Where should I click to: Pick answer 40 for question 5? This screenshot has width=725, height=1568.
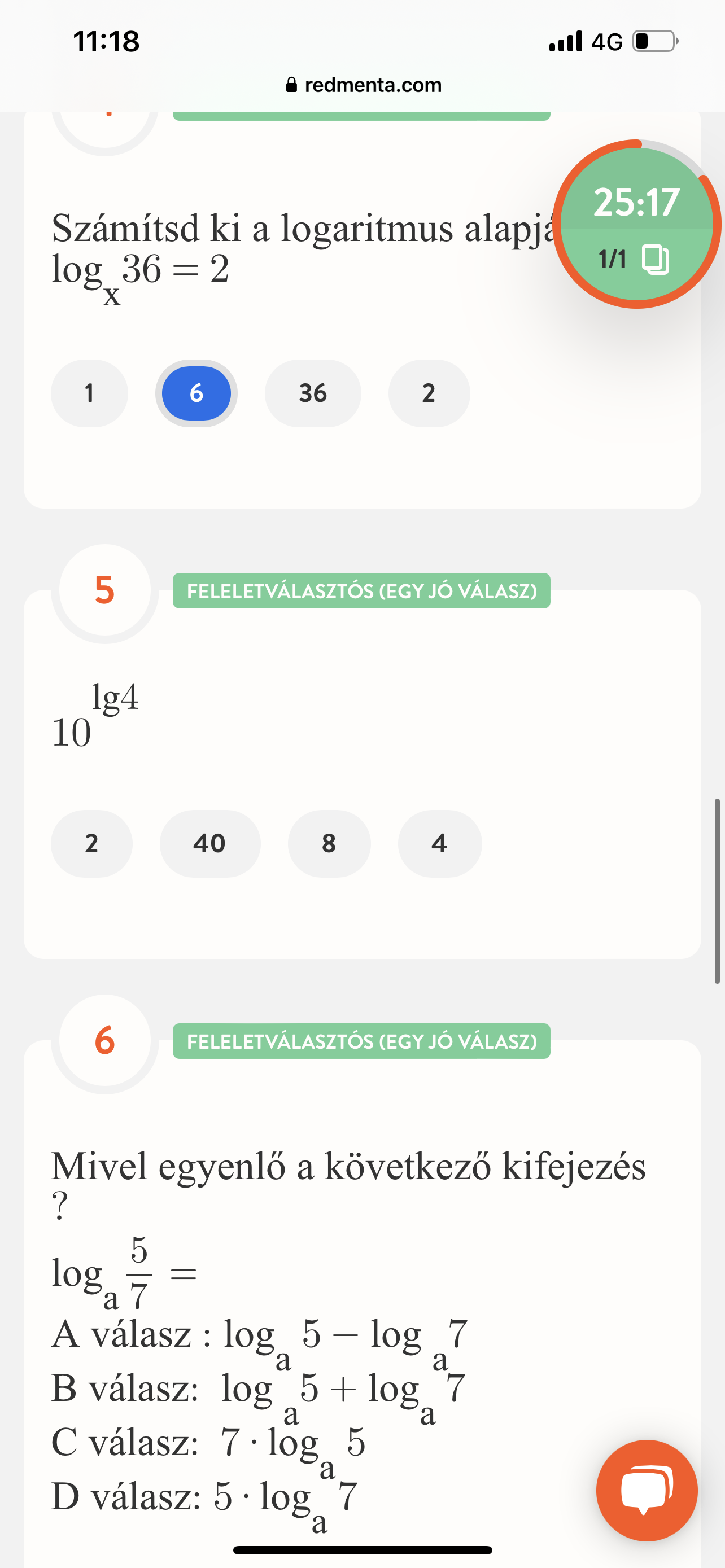coord(210,844)
